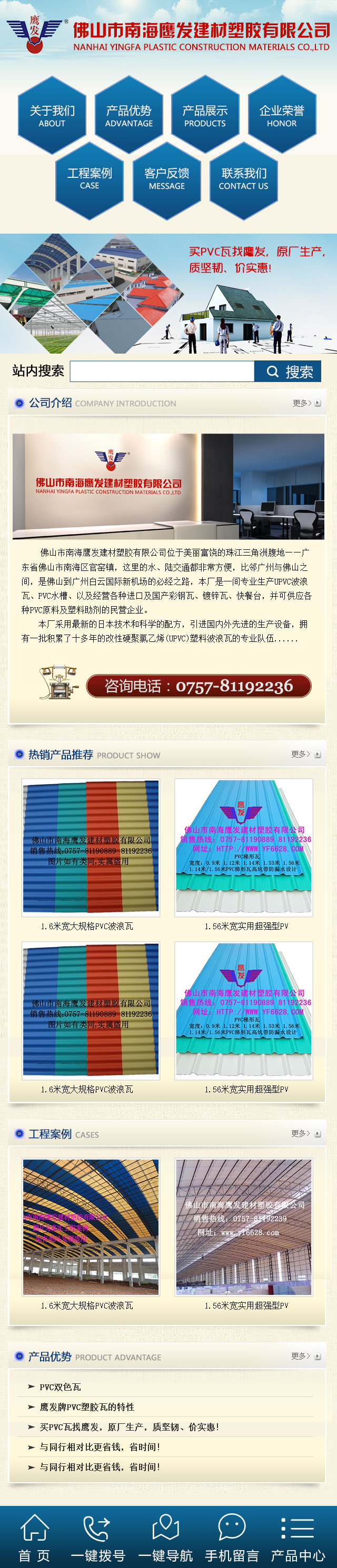This screenshot has width=337, height=1568.
Task: Go to 产品展示 PRODUCTS section
Action: (x=205, y=115)
